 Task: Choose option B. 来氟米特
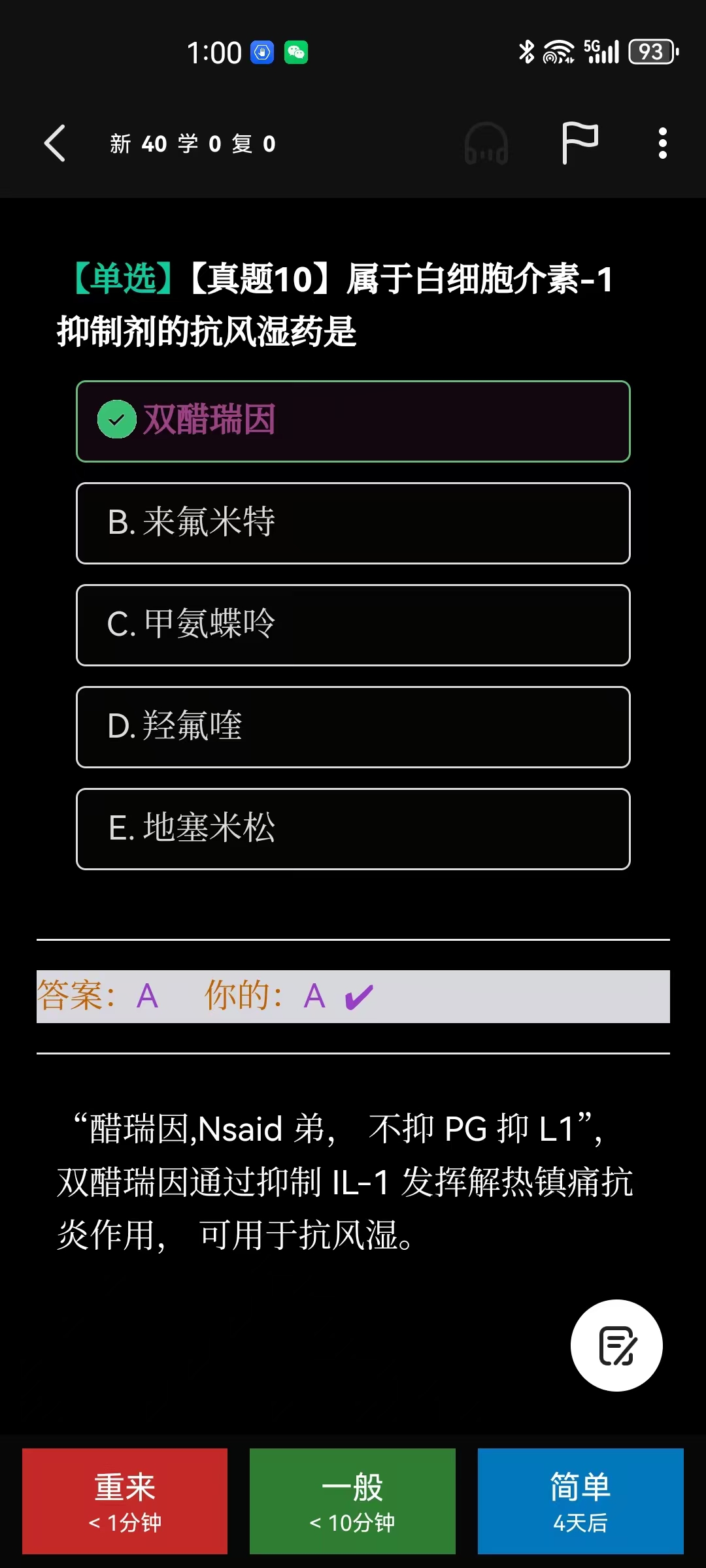coord(353,523)
